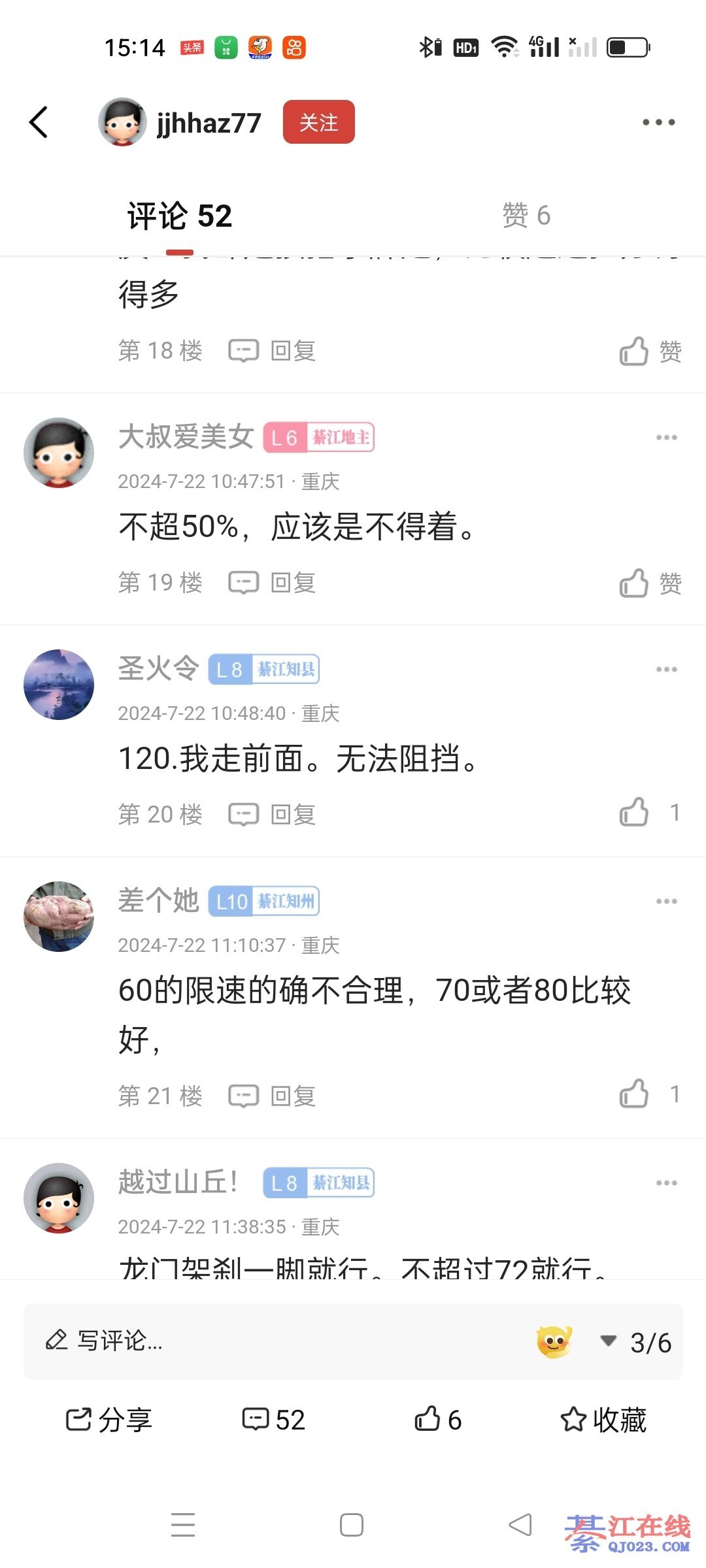Reply to 差个她's comment

[273, 1096]
